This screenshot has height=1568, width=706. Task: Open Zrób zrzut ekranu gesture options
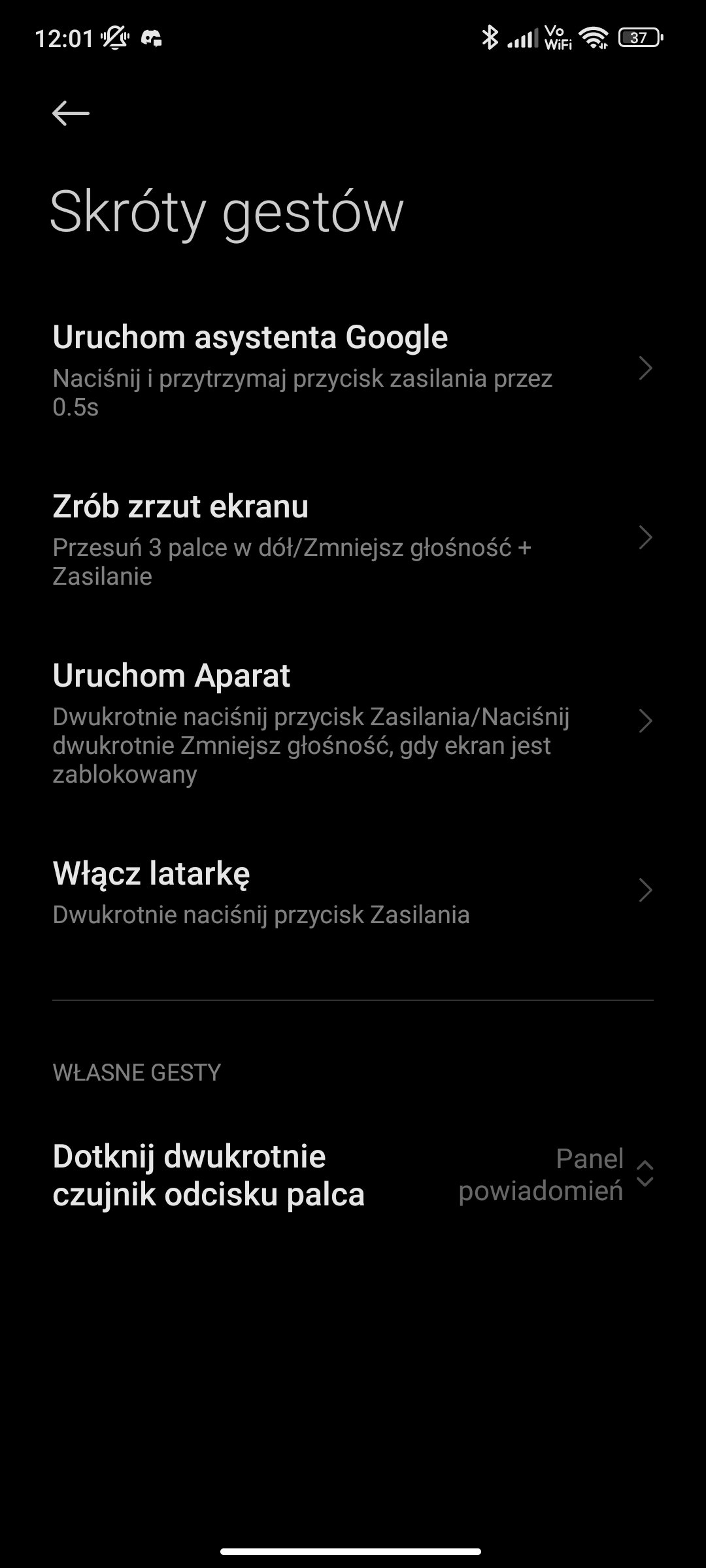click(x=353, y=539)
